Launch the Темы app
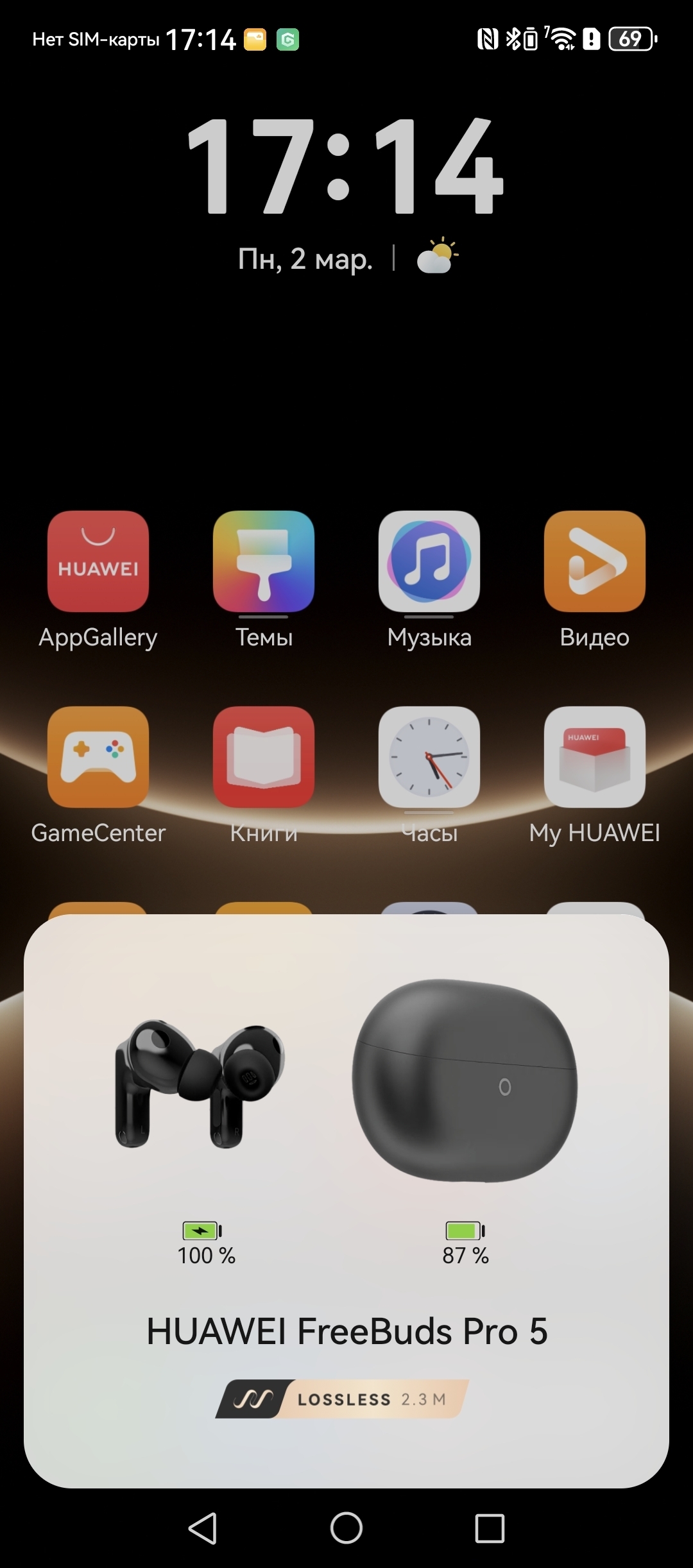This screenshot has width=693, height=1568. click(264, 561)
